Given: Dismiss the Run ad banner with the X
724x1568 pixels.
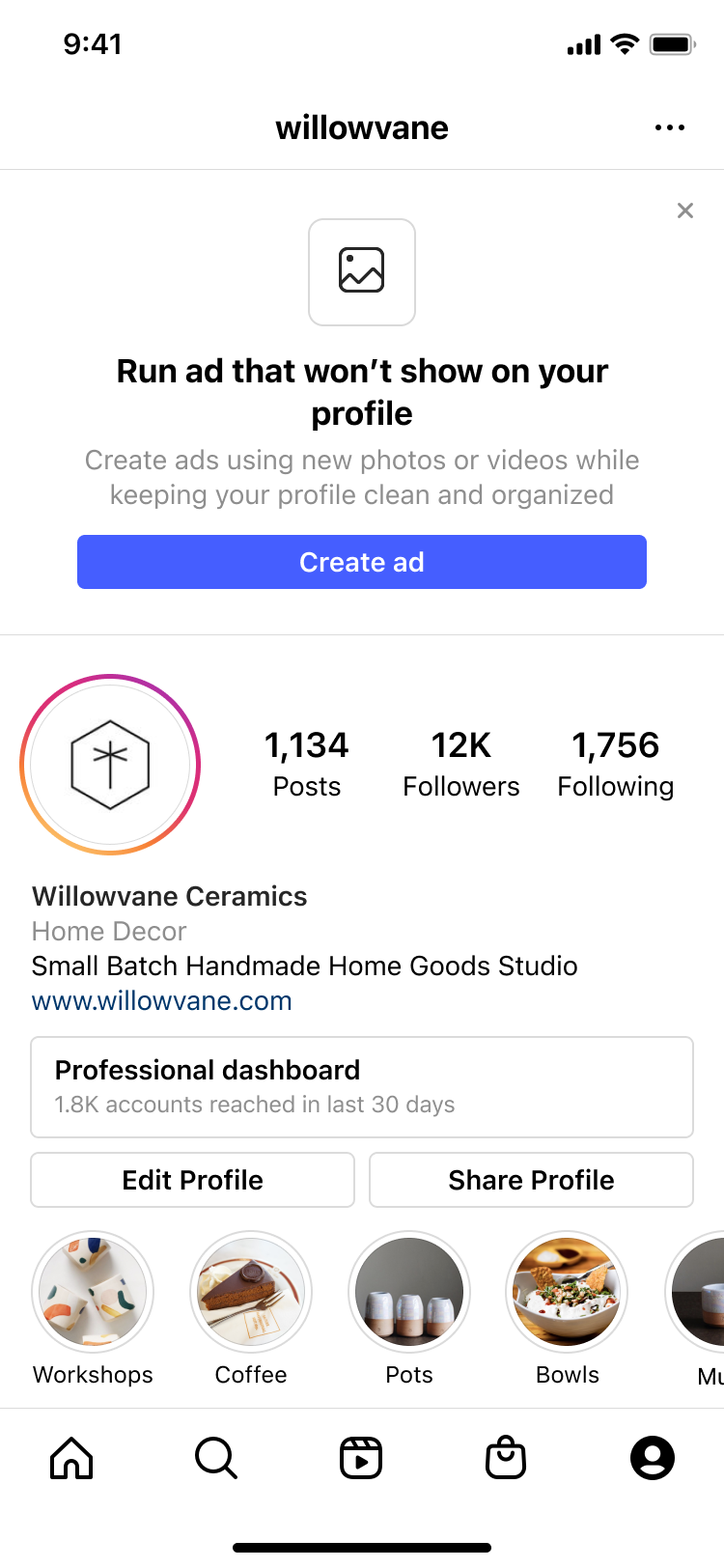Looking at the screenshot, I should 685,210.
